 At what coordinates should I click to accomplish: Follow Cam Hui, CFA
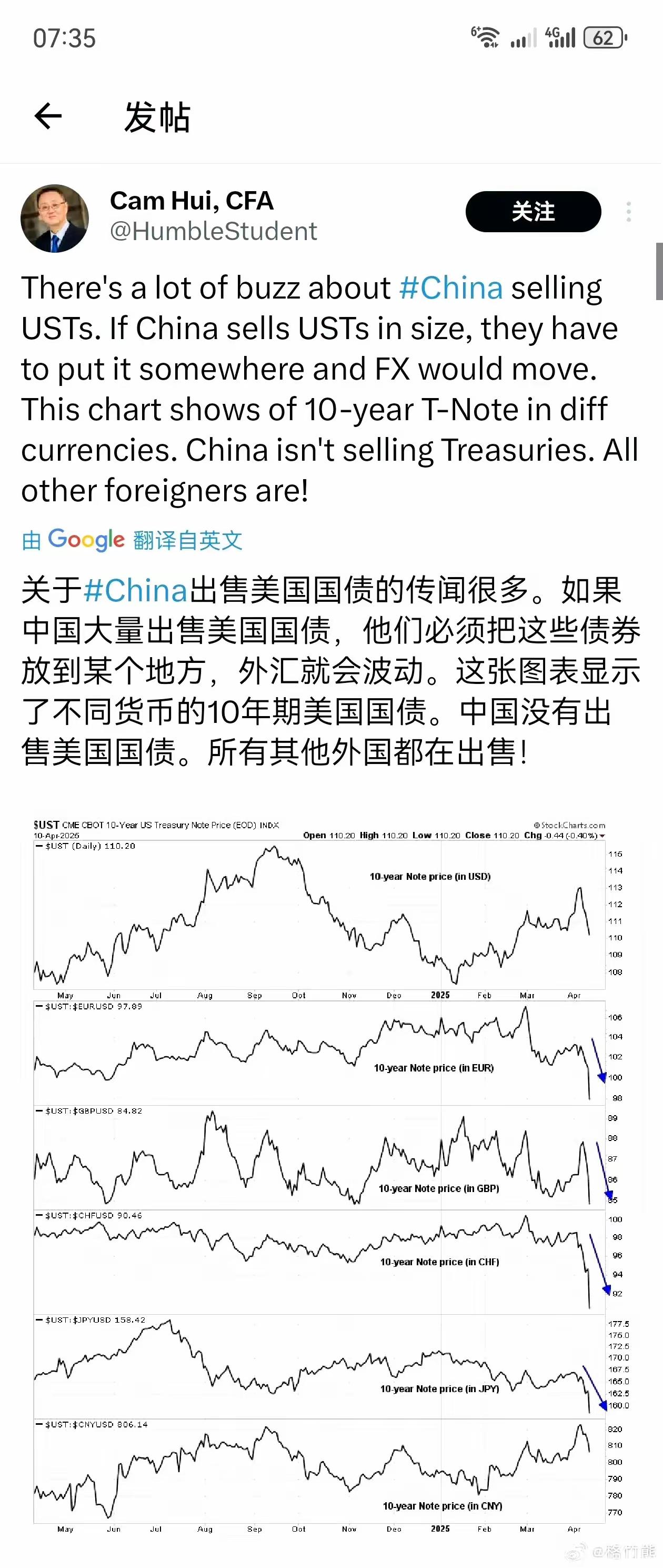[533, 212]
